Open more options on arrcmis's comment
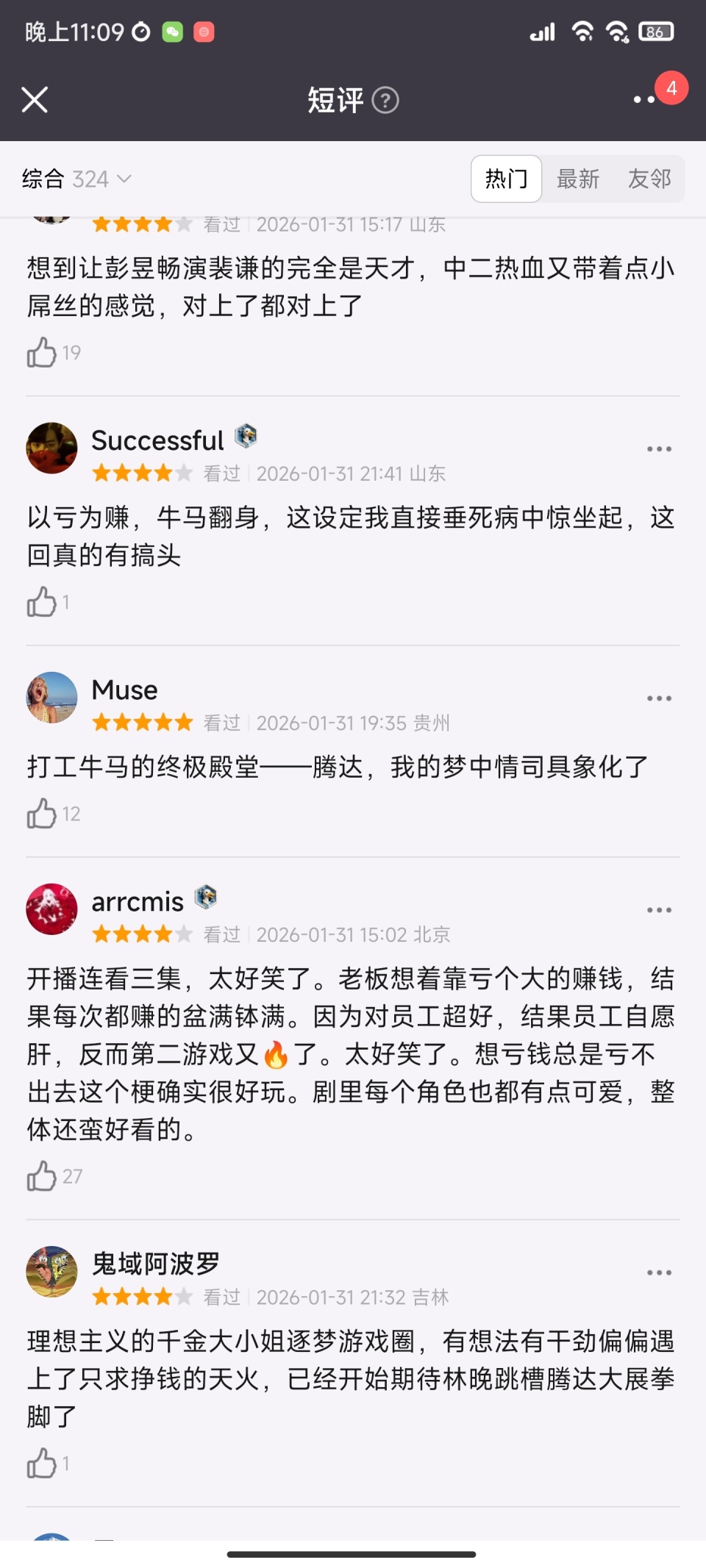This screenshot has width=706, height=1568. click(x=660, y=909)
